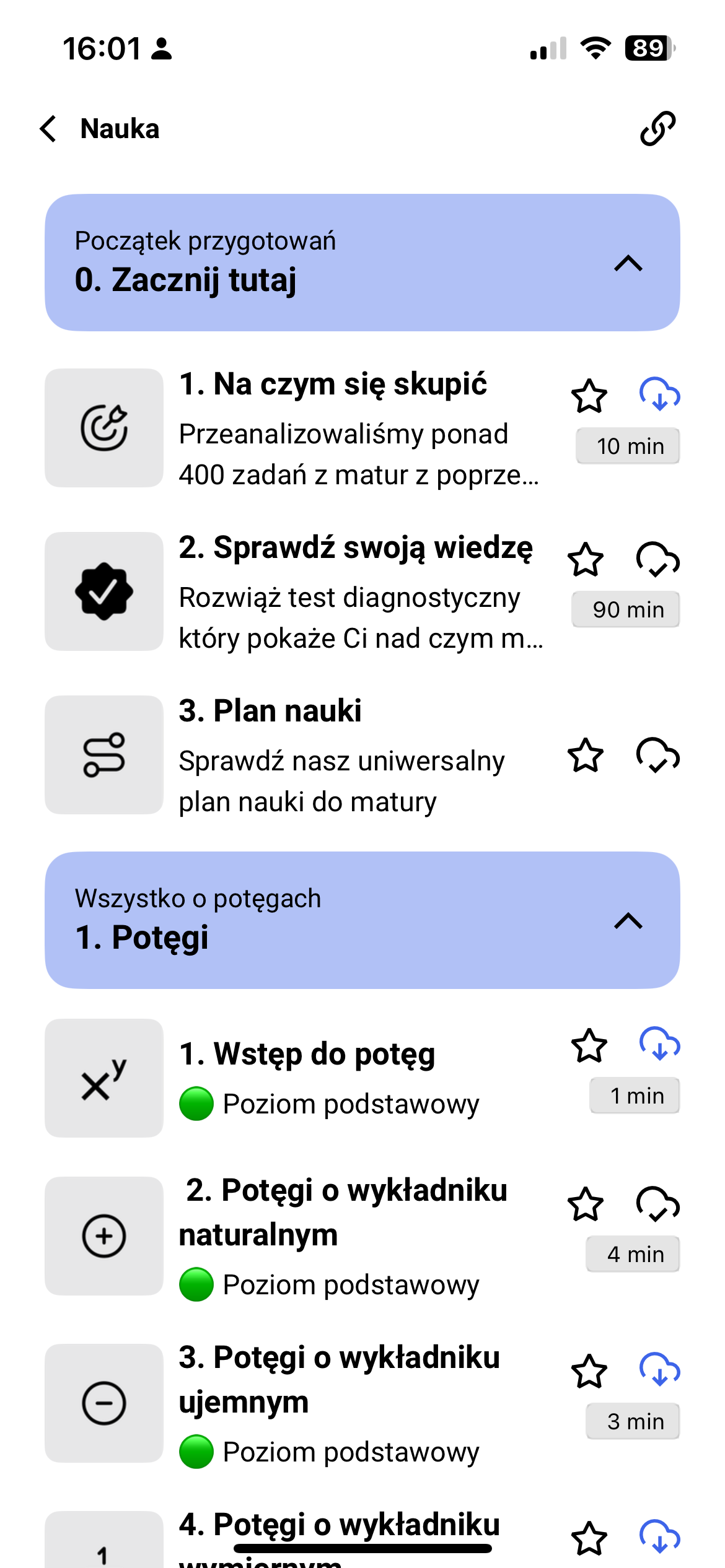
Task: Download the 'Wstęp do potęg' lesson
Action: (x=659, y=1045)
